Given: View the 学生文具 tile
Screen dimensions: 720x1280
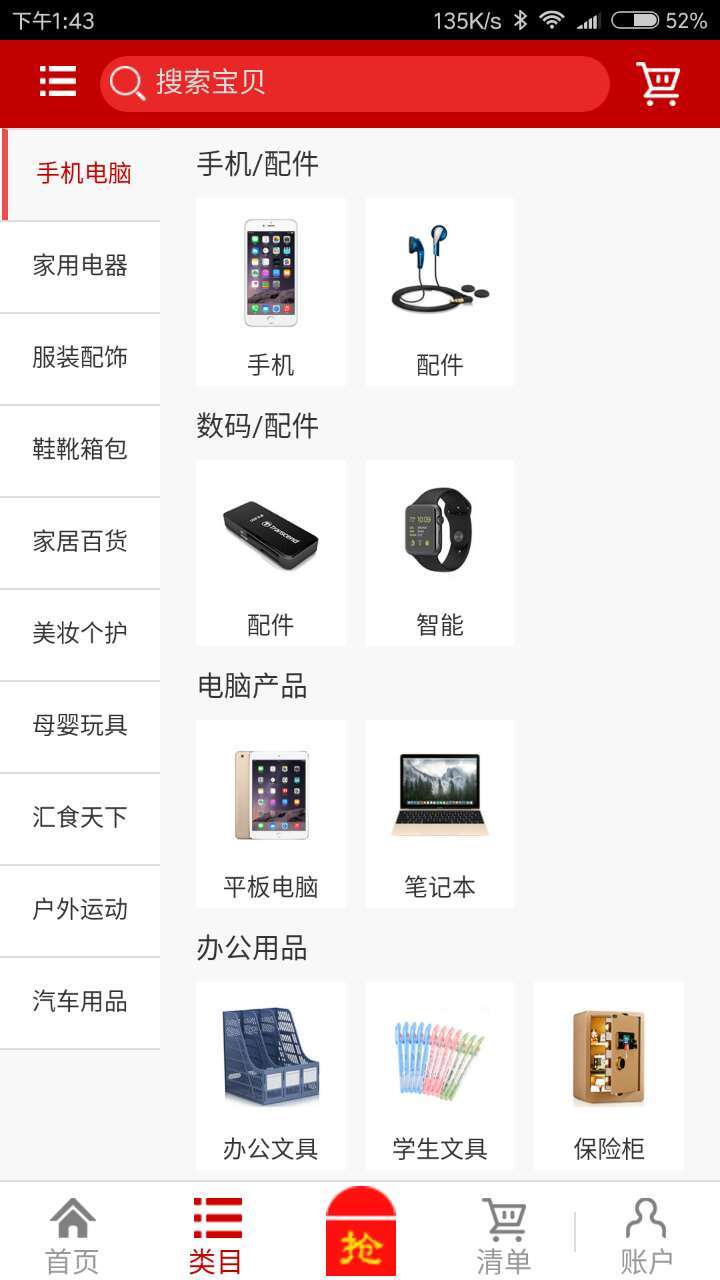Looking at the screenshot, I should 440,1076.
